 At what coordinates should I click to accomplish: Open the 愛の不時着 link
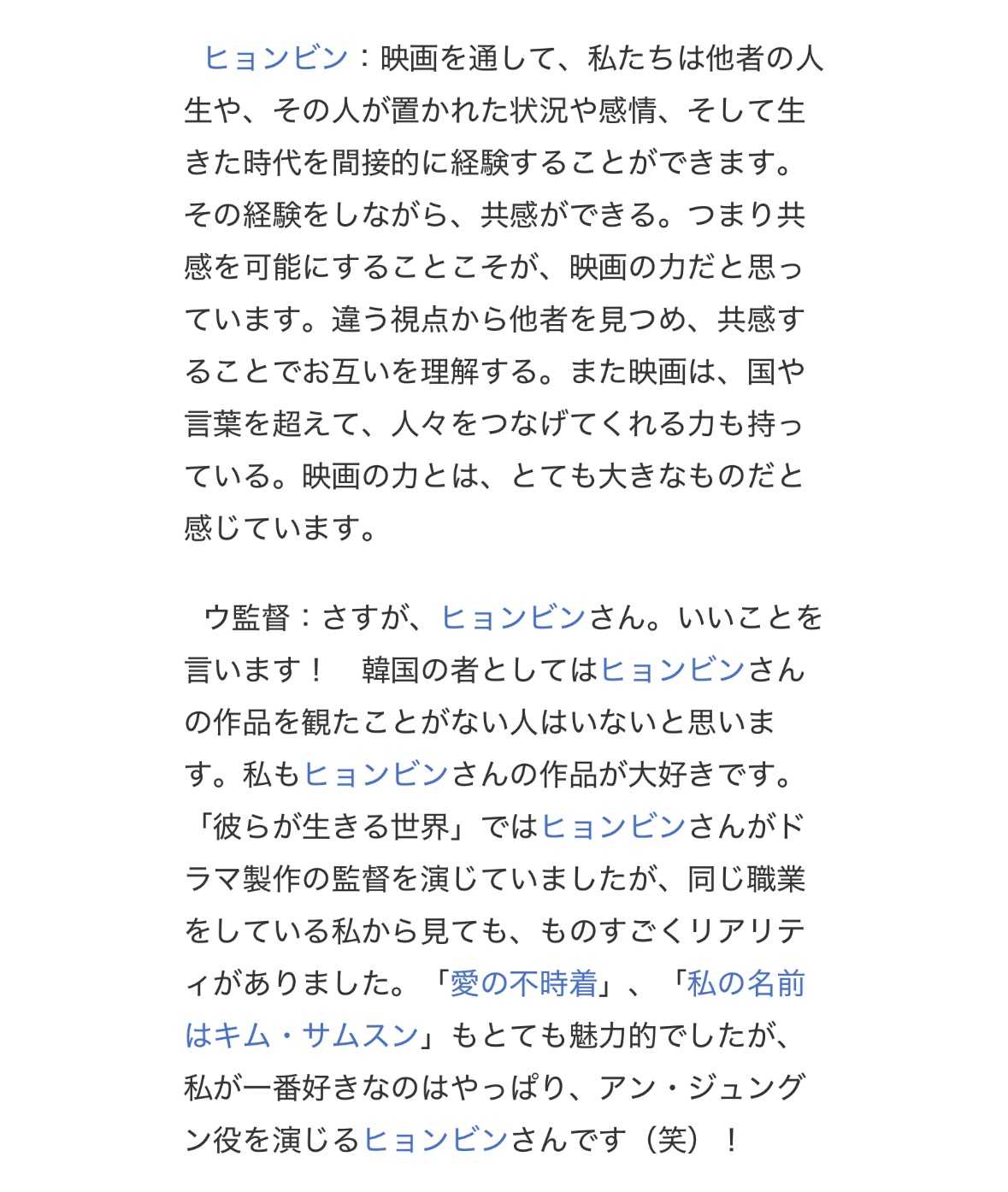(523, 984)
